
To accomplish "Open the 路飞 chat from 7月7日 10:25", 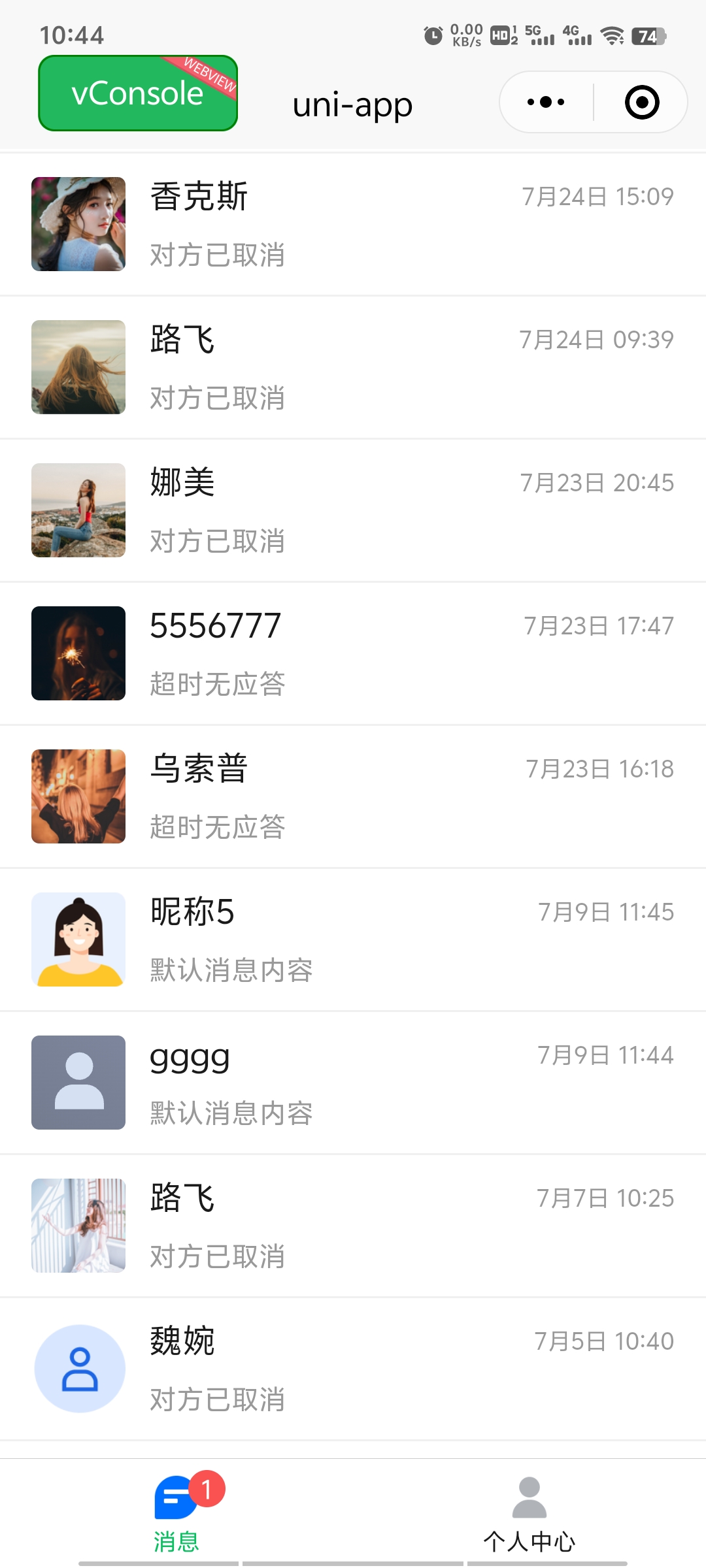I will pyautogui.click(x=353, y=1226).
